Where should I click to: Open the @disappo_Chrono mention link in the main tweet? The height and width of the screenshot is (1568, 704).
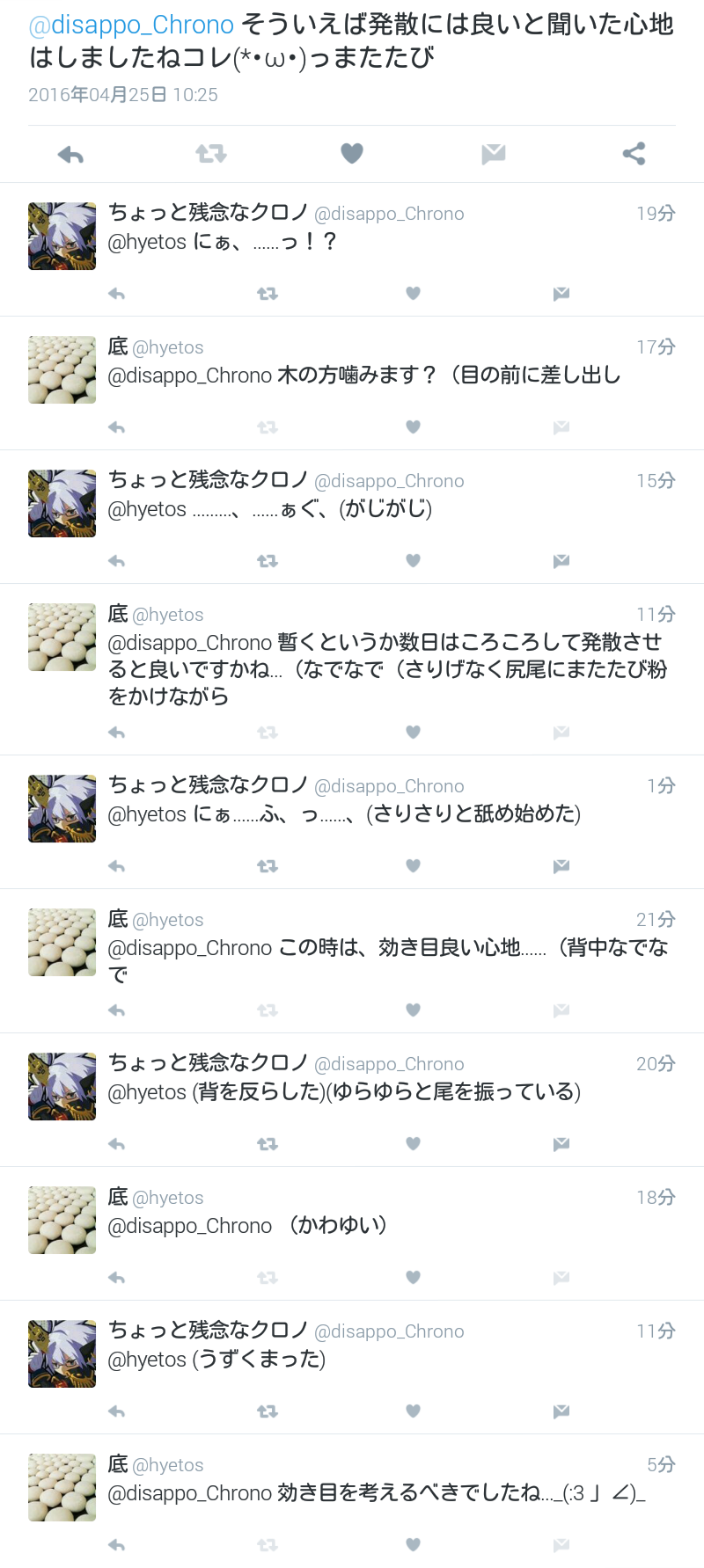pos(131,25)
